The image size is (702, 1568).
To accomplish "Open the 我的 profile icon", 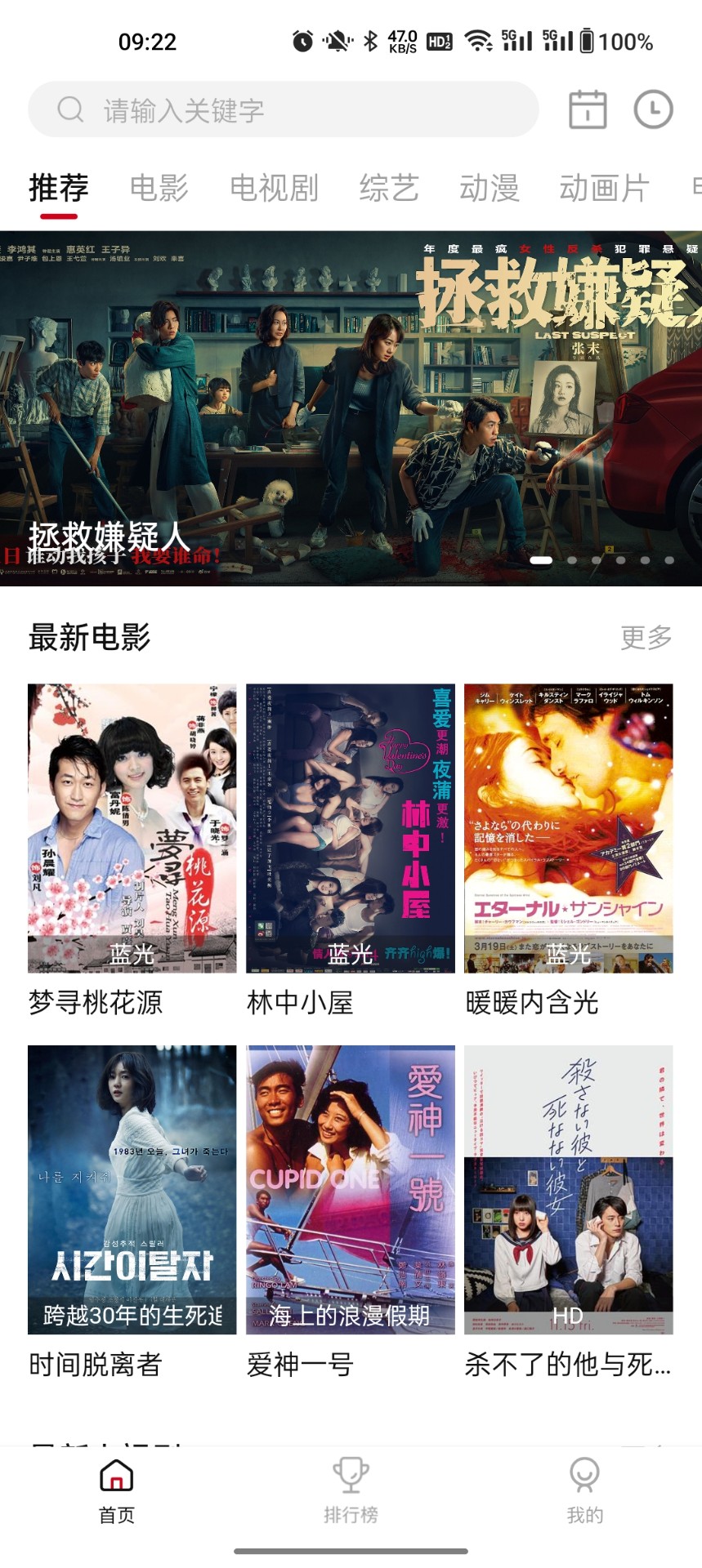I will pyautogui.click(x=585, y=1484).
